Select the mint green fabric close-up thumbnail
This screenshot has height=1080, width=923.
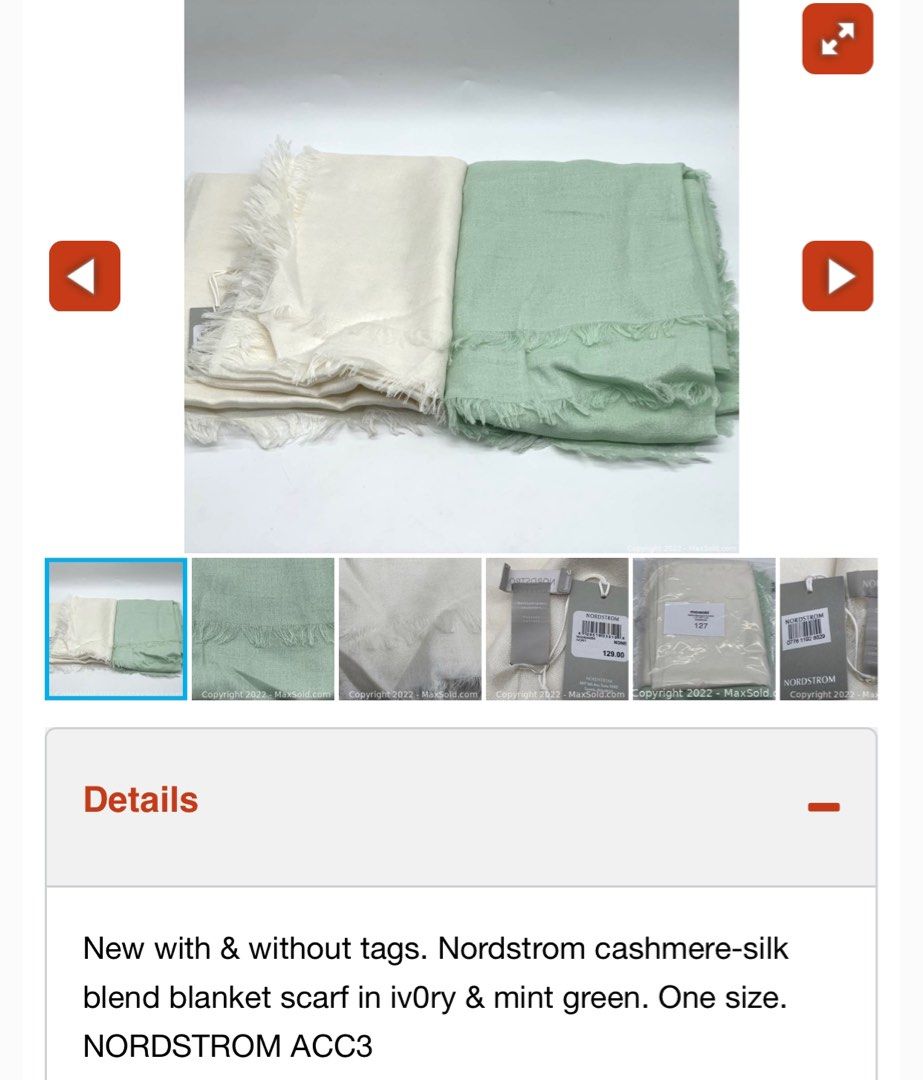263,629
